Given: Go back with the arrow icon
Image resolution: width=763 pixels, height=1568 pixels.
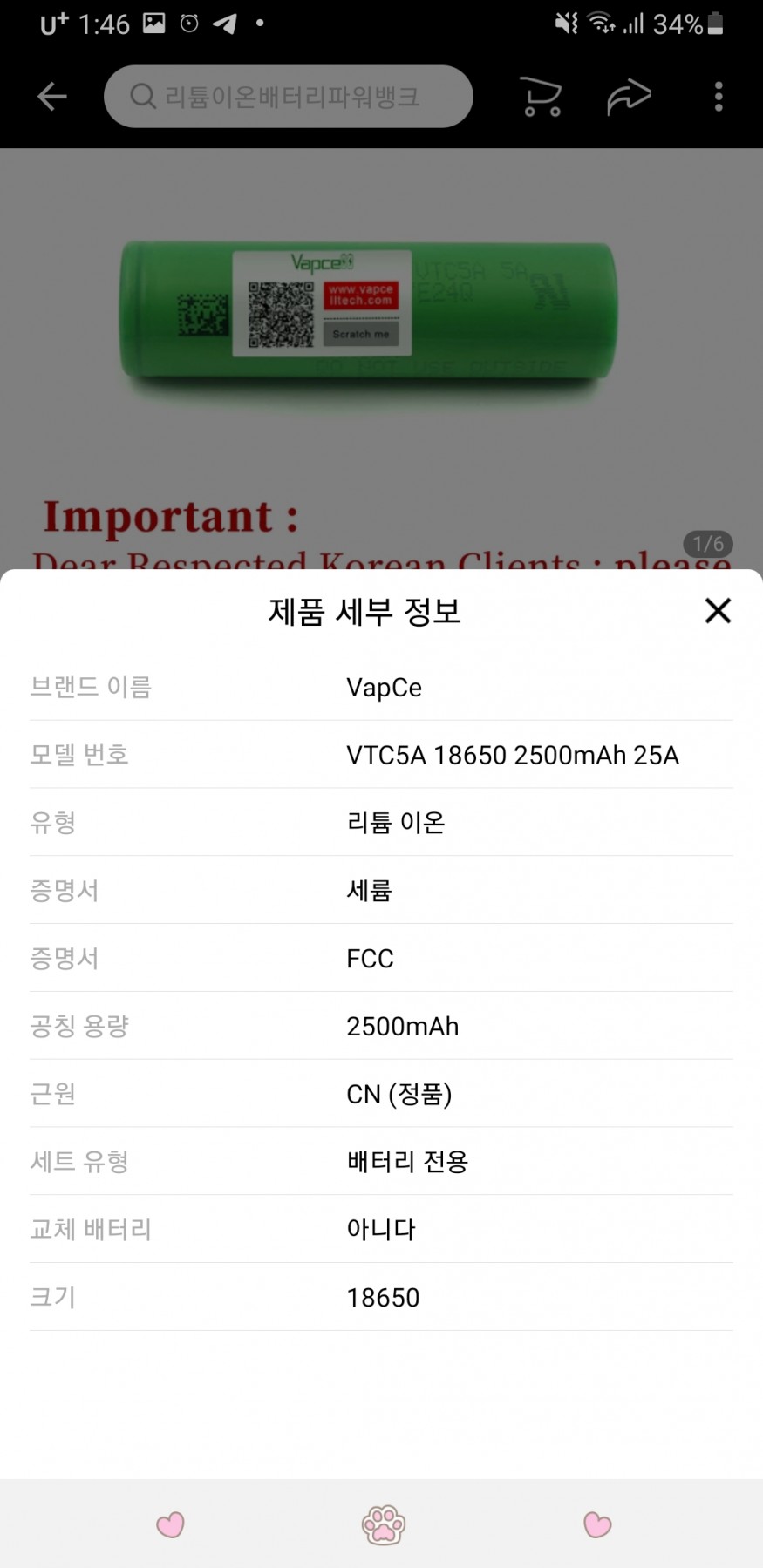Looking at the screenshot, I should [52, 96].
